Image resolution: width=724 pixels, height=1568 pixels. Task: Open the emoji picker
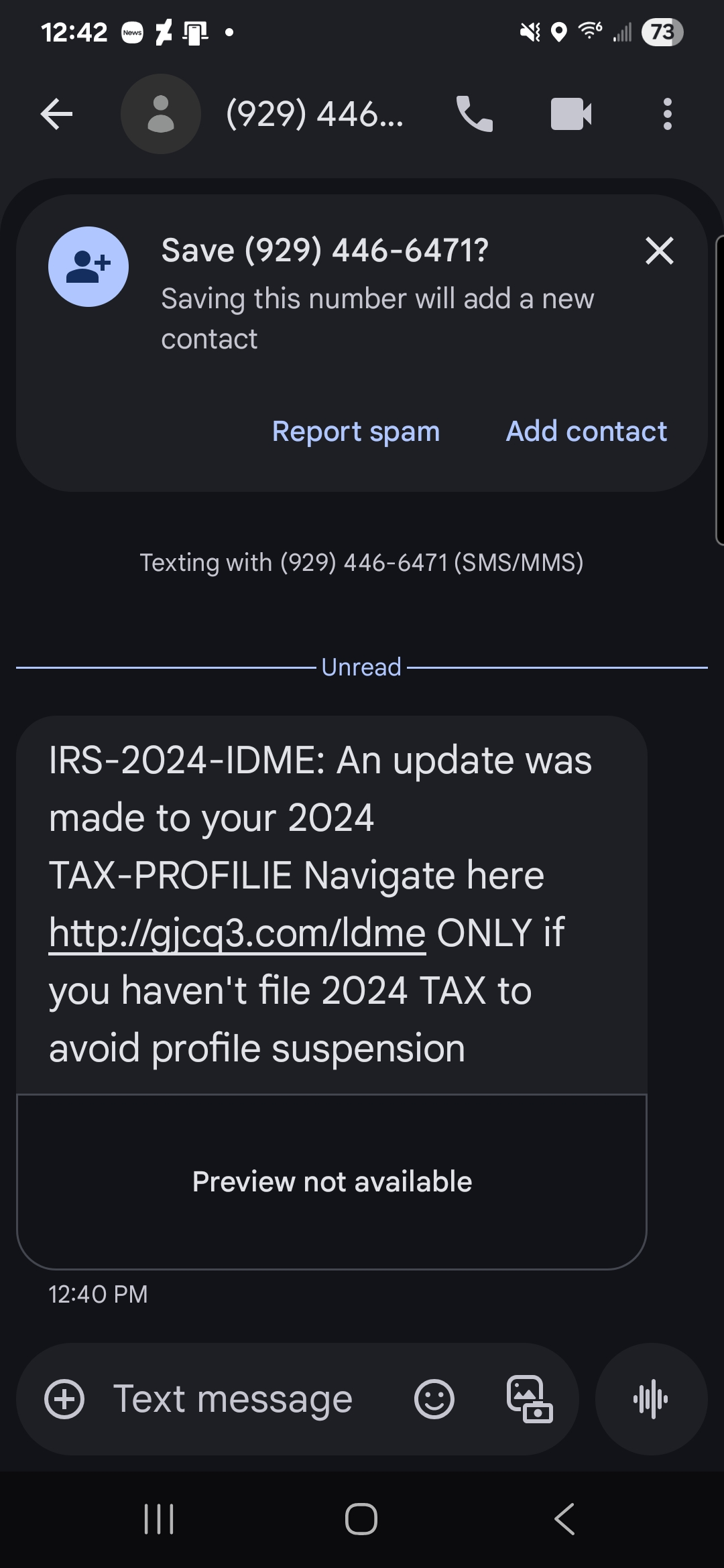[x=434, y=1399]
